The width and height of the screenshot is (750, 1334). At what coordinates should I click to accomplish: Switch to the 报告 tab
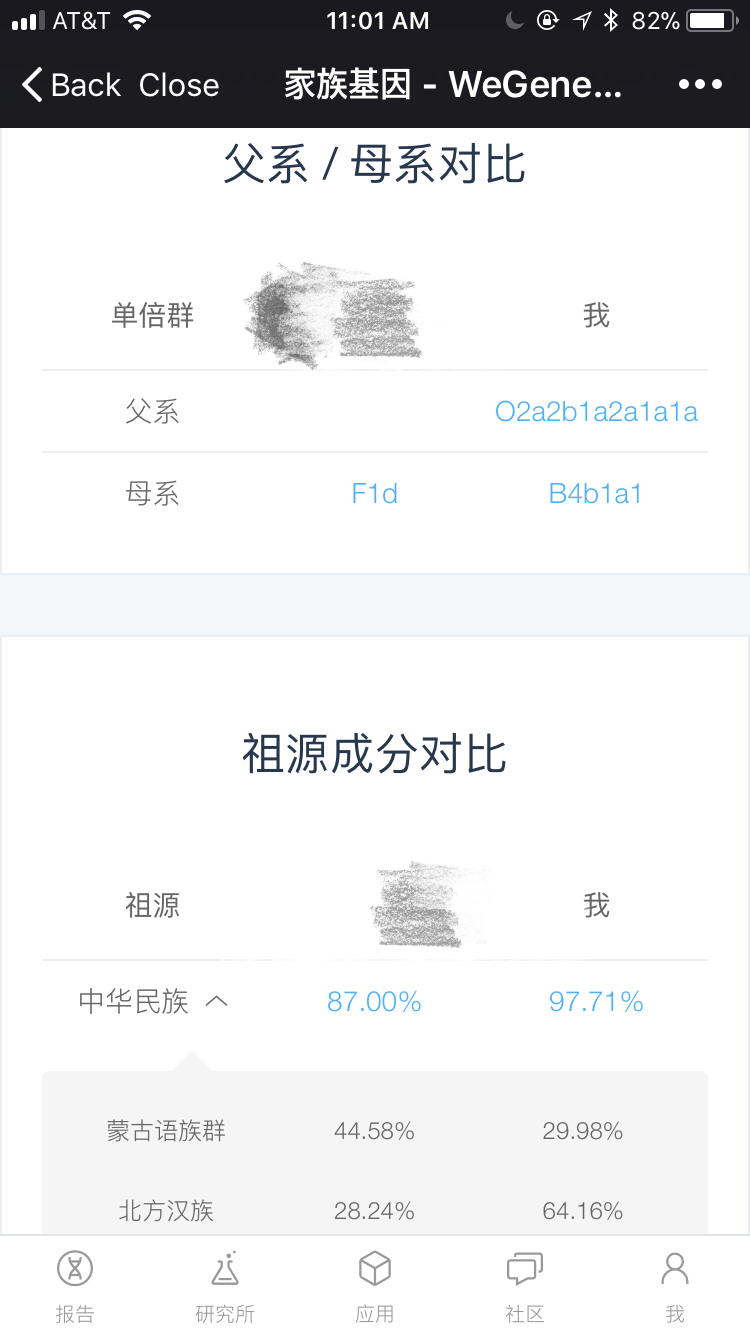click(x=75, y=1285)
